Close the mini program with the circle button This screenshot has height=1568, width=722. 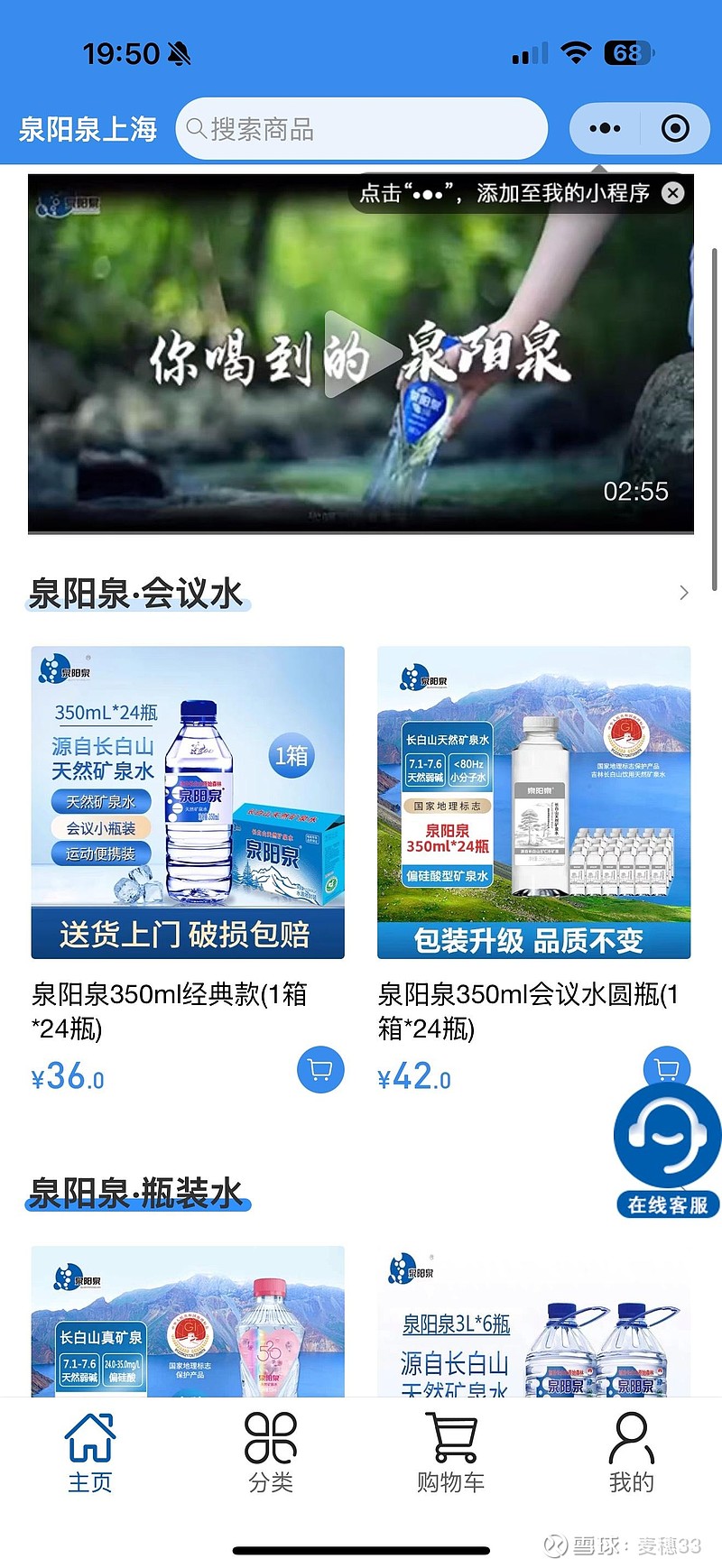tap(675, 129)
